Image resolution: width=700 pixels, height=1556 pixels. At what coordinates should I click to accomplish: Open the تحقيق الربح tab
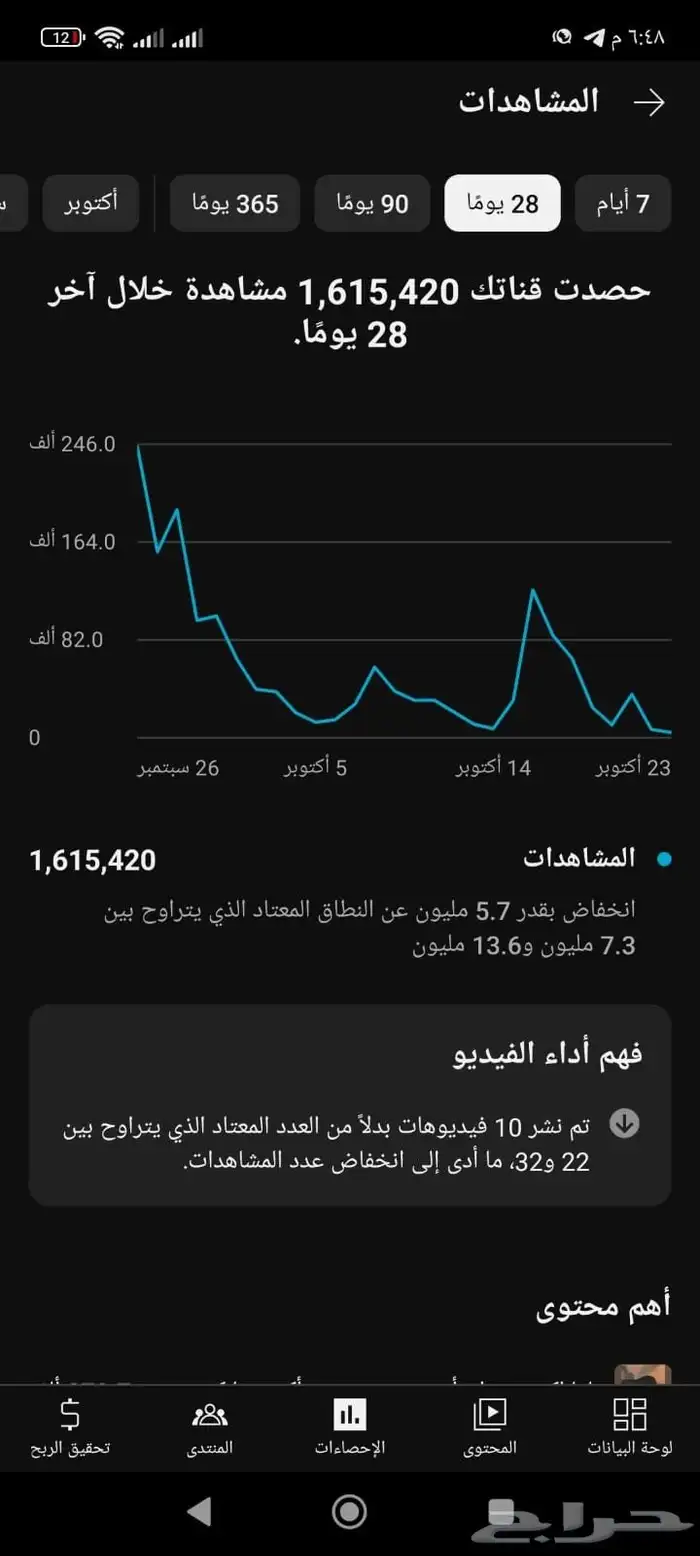[70, 1425]
